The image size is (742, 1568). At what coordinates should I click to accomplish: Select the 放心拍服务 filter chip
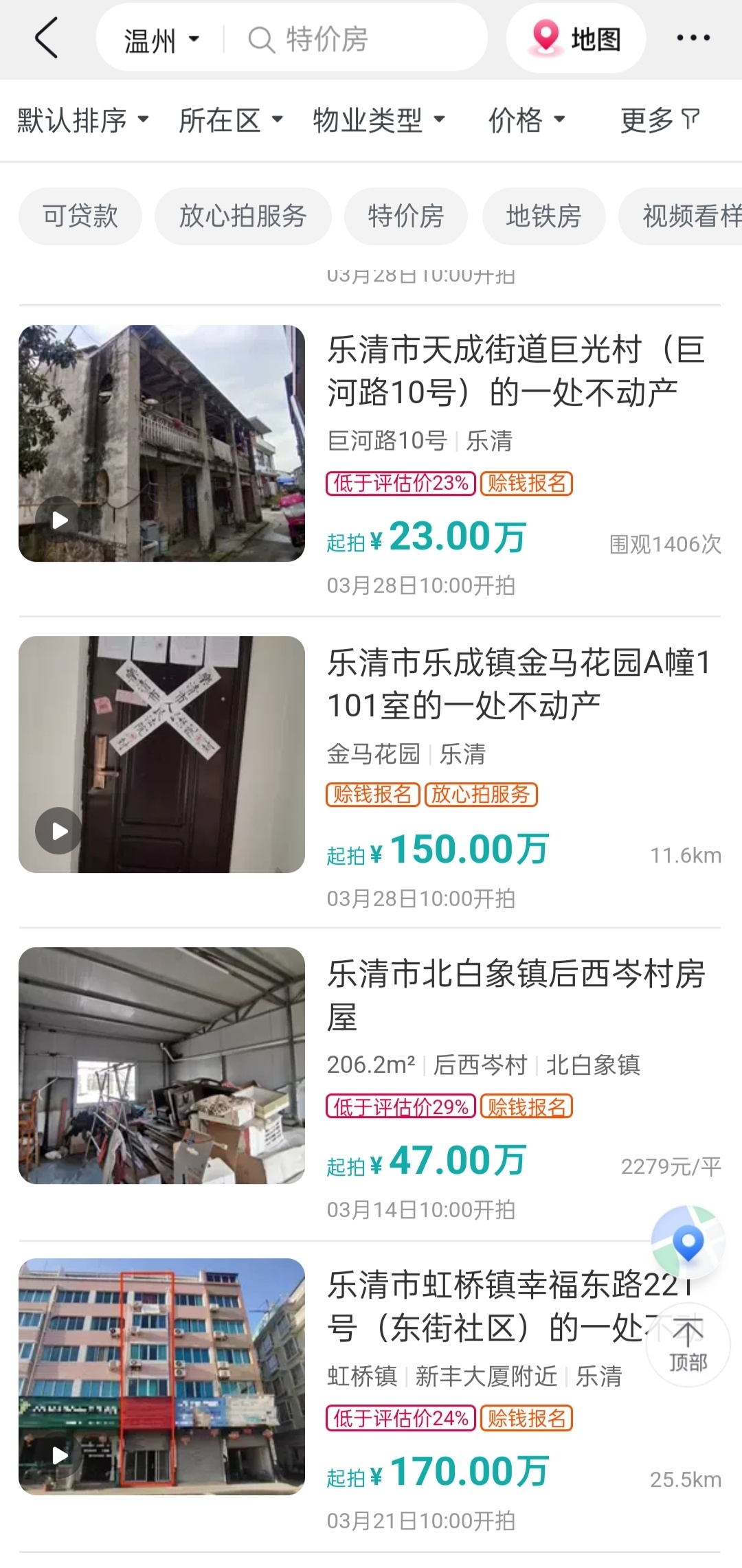point(243,216)
